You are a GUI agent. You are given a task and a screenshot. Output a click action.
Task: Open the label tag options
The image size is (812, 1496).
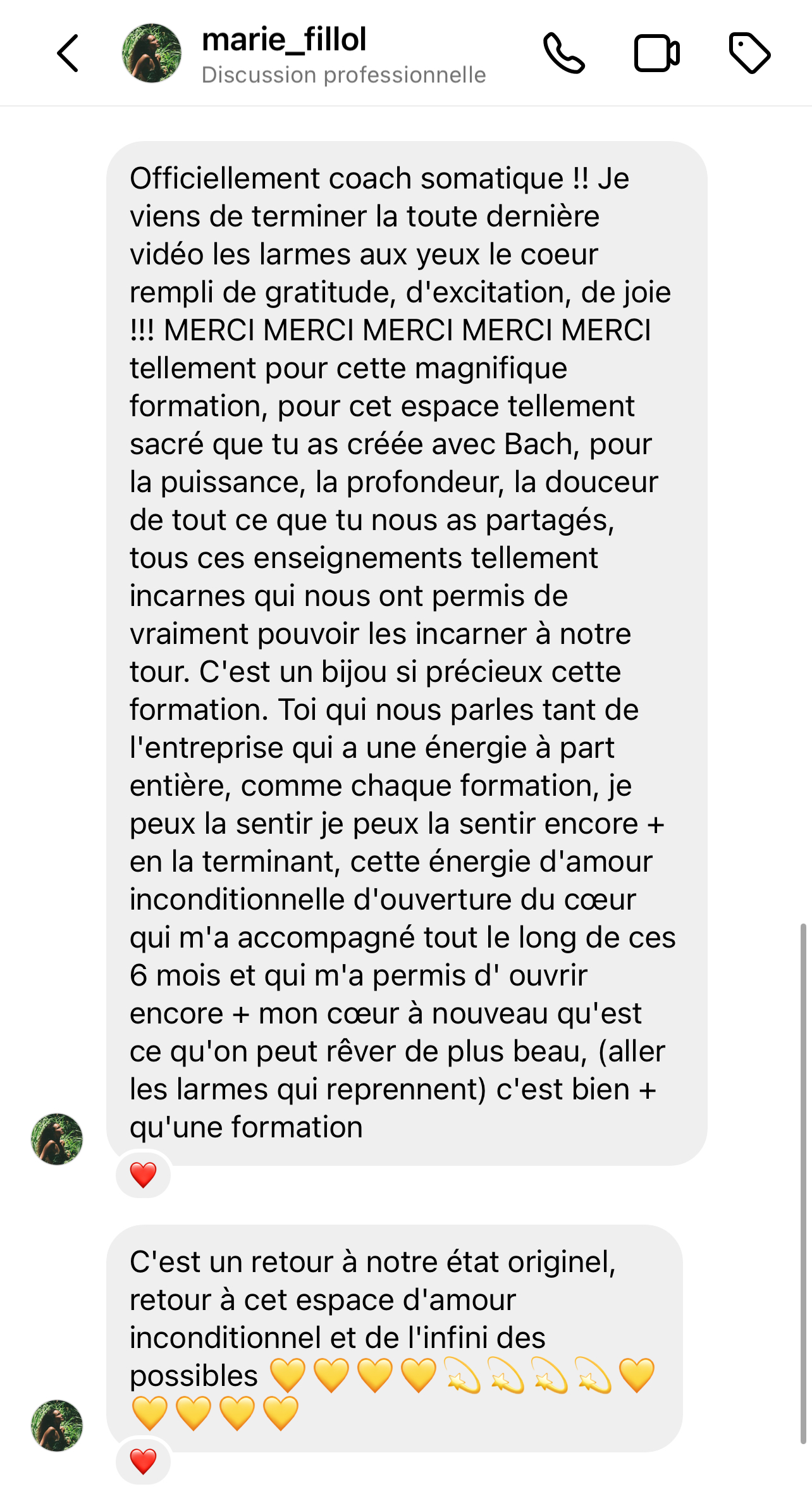tap(749, 53)
